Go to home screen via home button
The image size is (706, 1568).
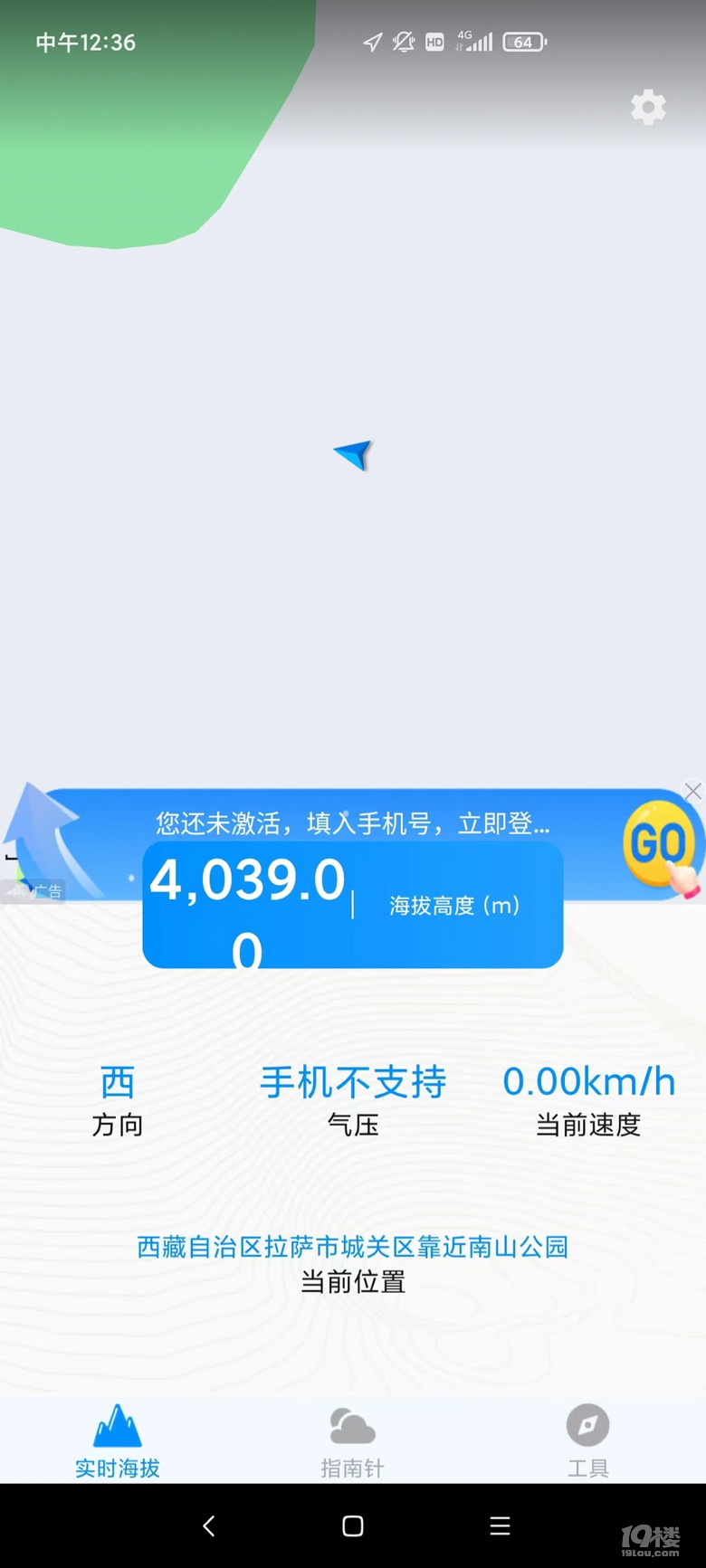pyautogui.click(x=353, y=1526)
